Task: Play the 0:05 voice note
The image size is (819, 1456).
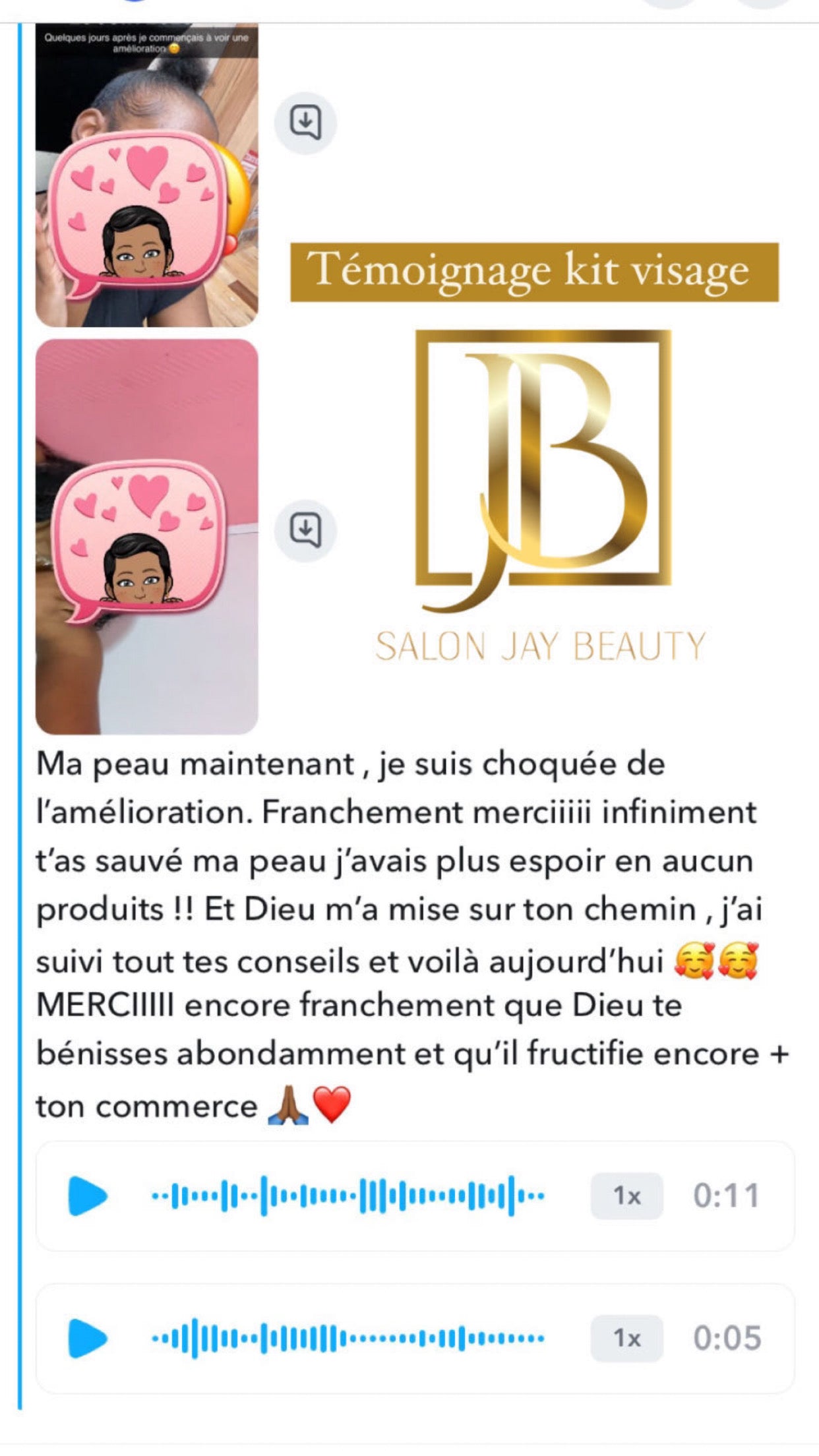Action: click(88, 1338)
